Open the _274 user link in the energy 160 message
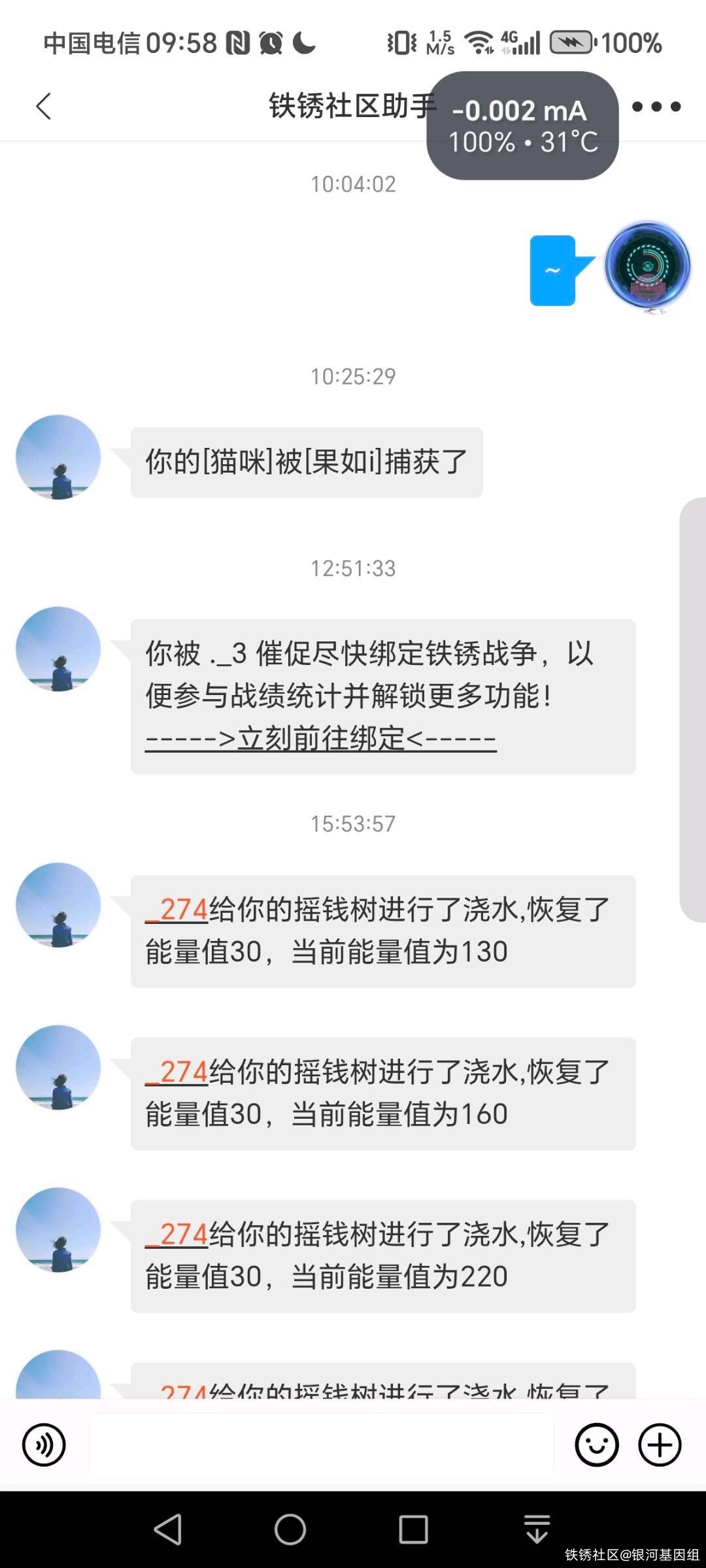 coord(176,1072)
